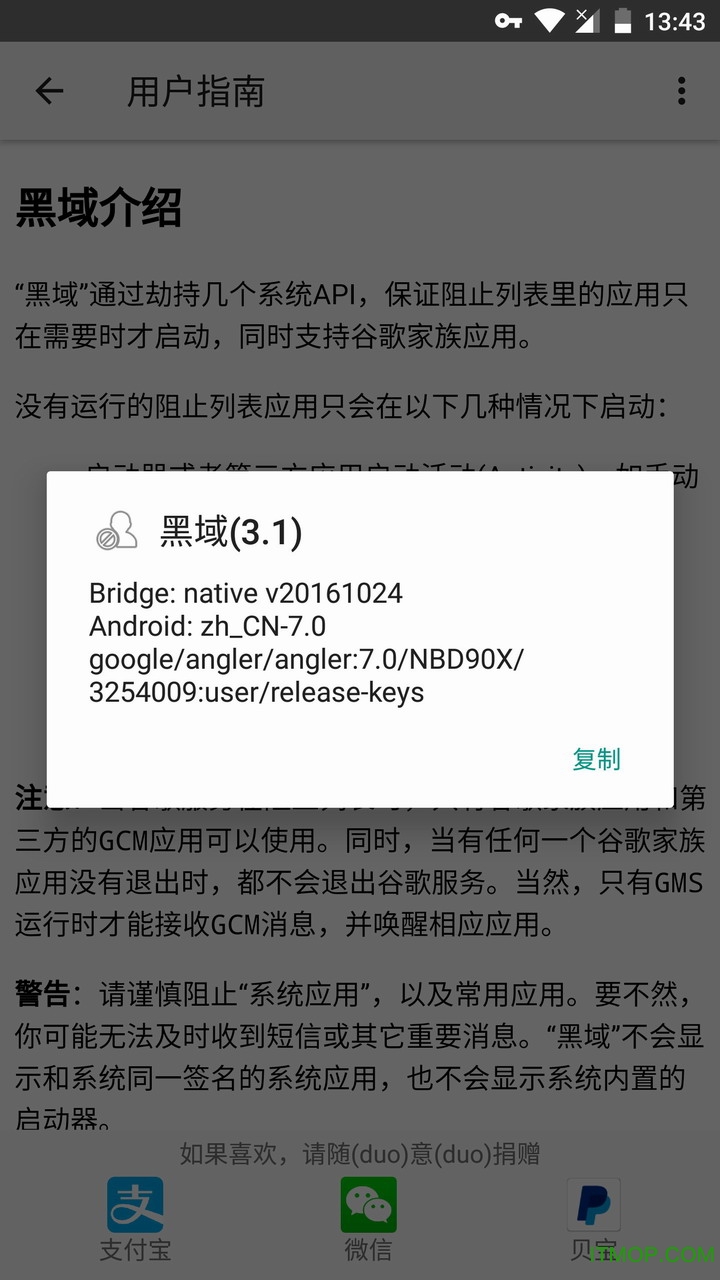Tap the PayPal donation icon
Viewport: 720px width, 1280px height.
(x=593, y=1204)
